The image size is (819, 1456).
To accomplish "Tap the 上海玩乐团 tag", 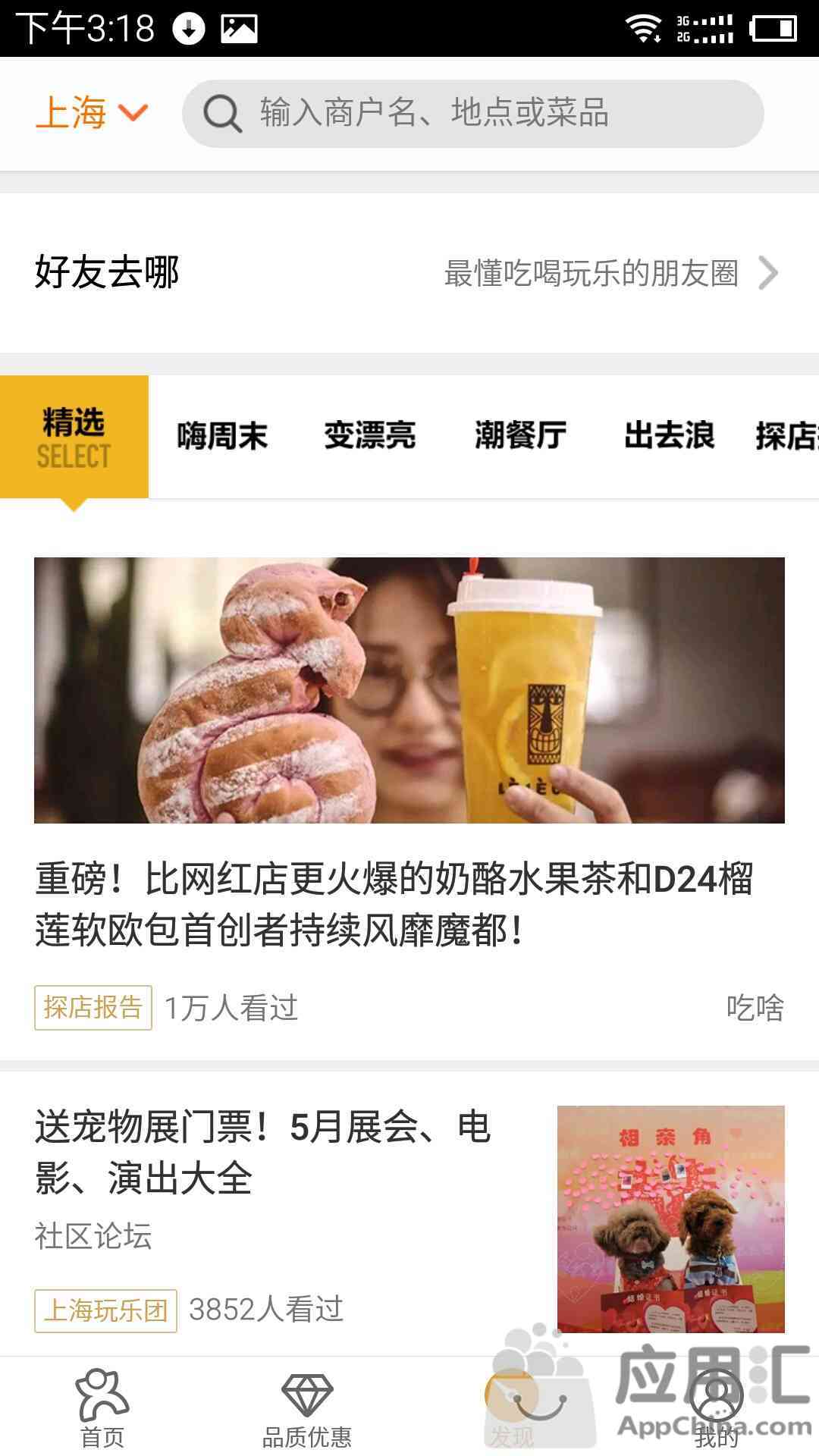I will pos(105,1310).
